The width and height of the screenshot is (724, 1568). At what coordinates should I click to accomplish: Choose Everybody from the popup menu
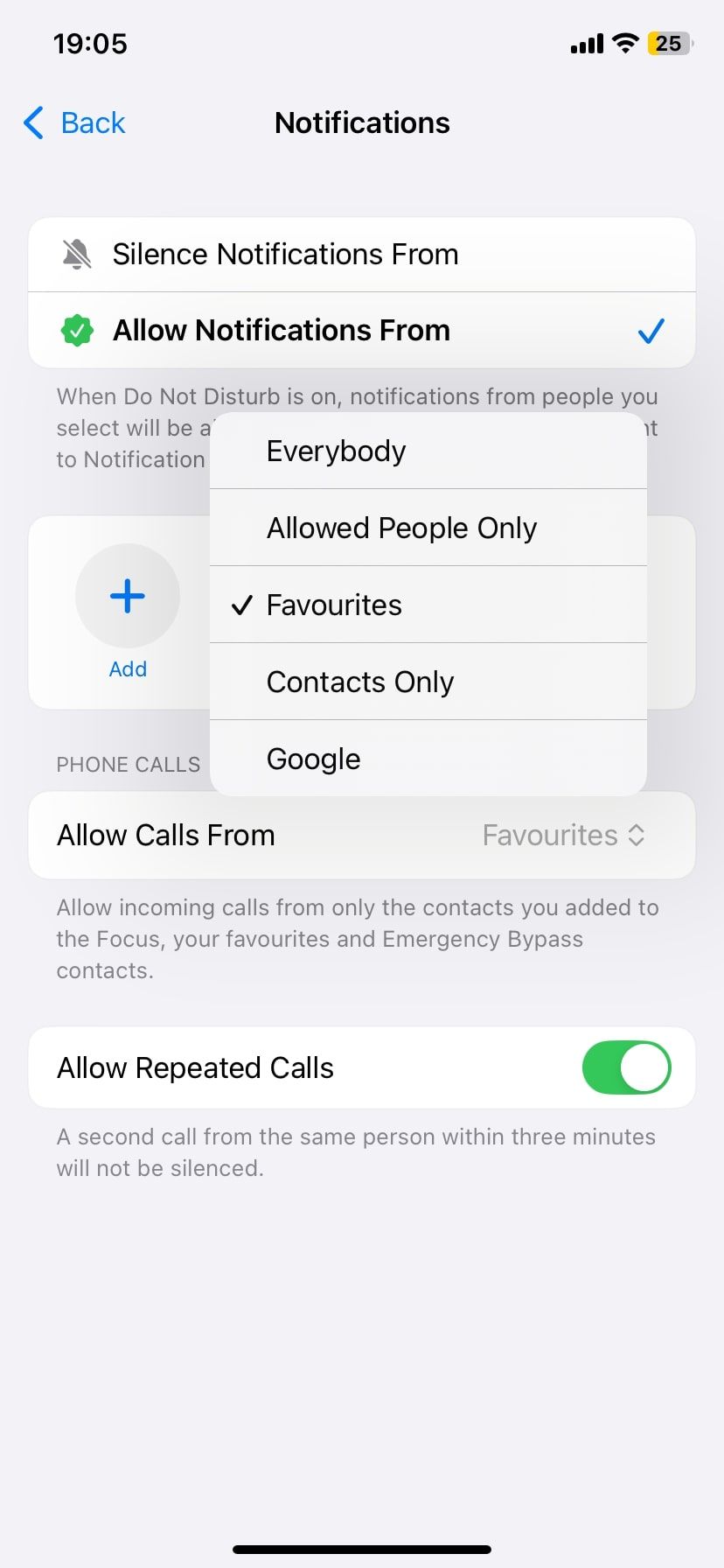337,451
